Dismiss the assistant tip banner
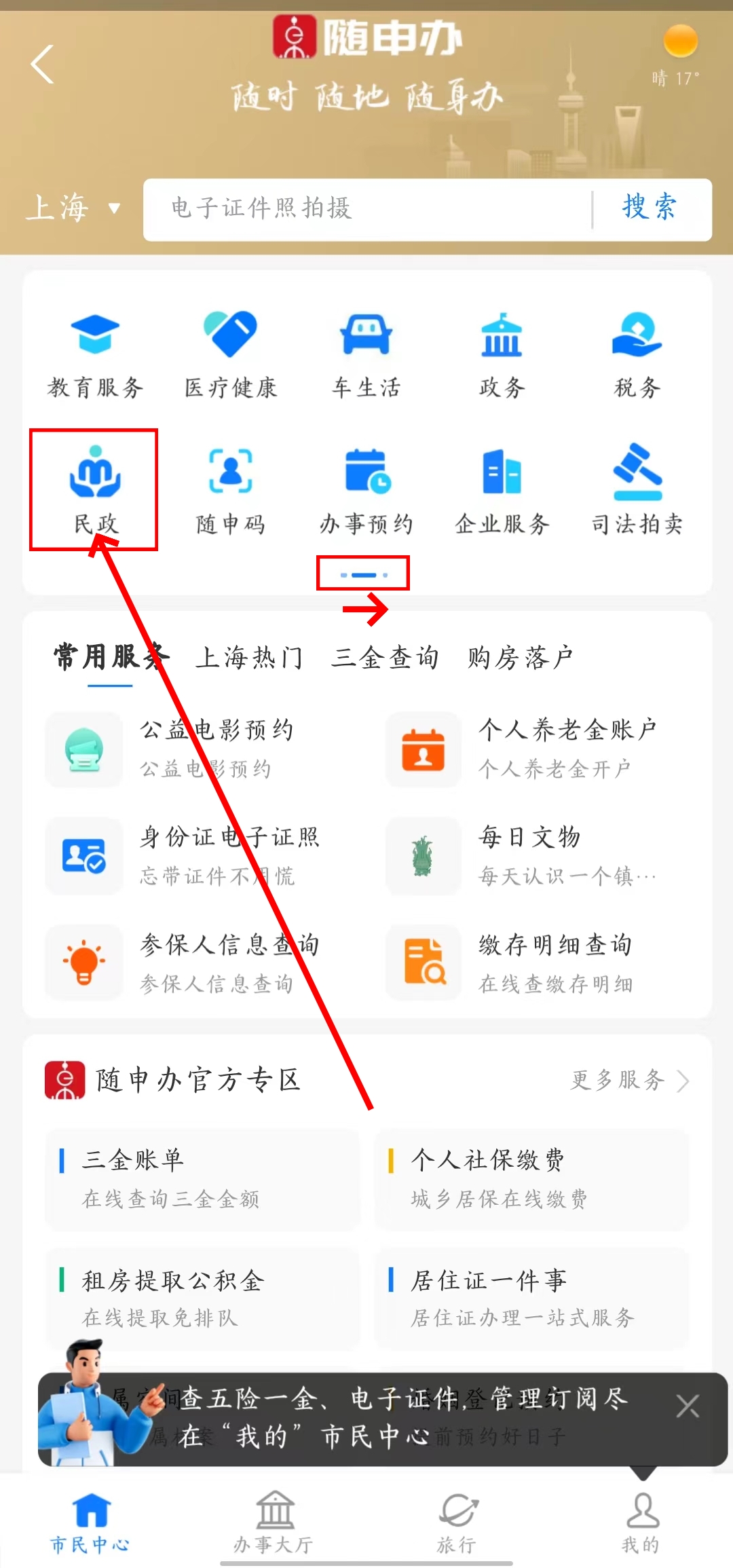The height and width of the screenshot is (1568, 733). 688,1406
